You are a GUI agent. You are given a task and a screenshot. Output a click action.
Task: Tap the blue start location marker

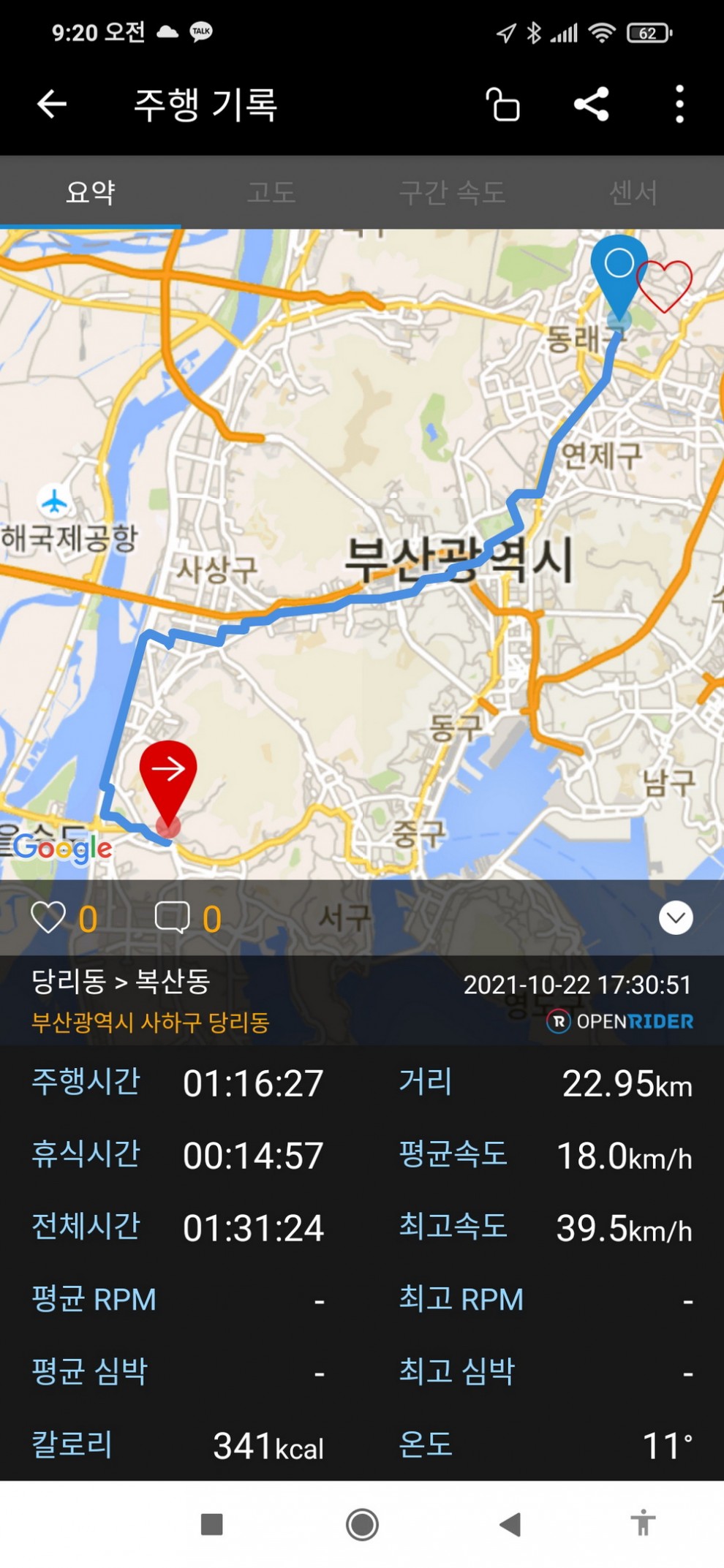click(x=619, y=274)
